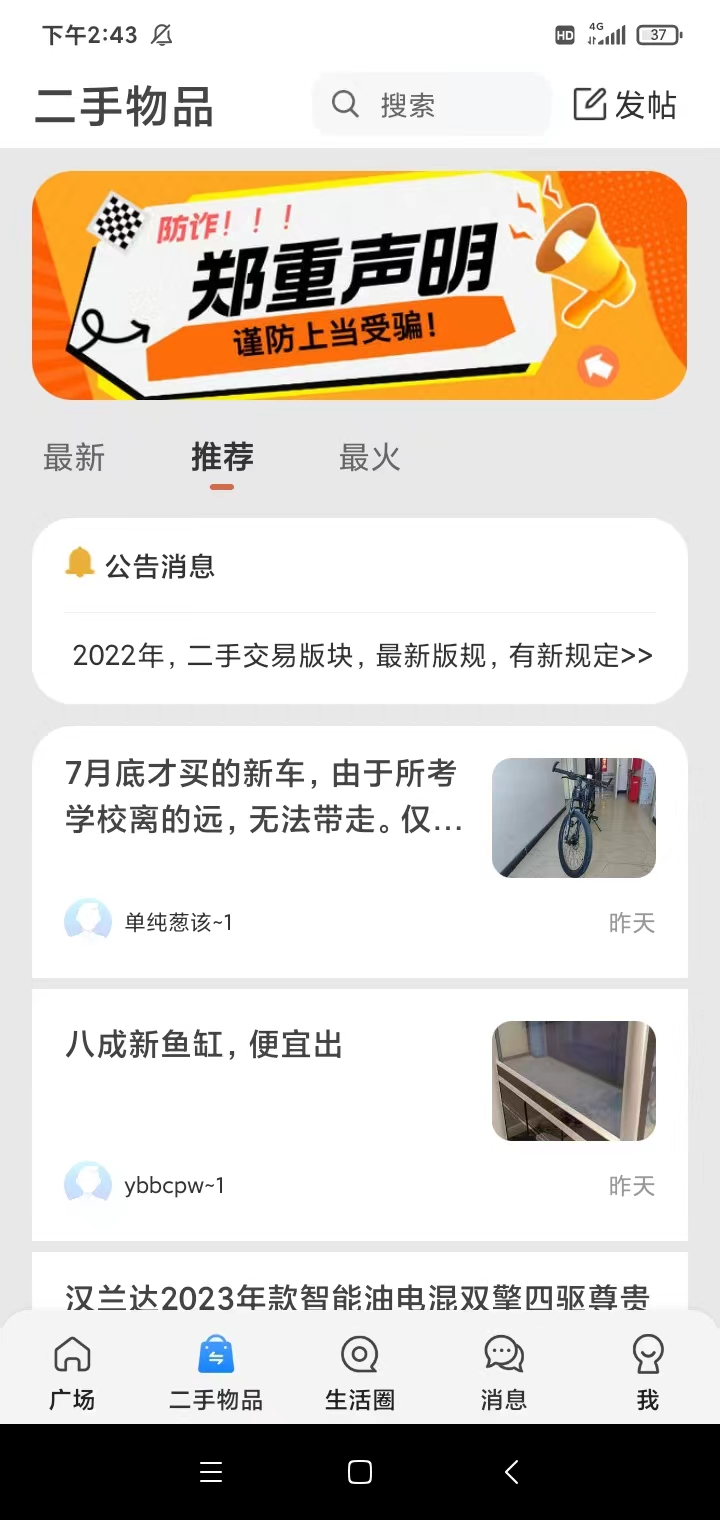Open recent apps from the navigation bar

click(x=210, y=1472)
